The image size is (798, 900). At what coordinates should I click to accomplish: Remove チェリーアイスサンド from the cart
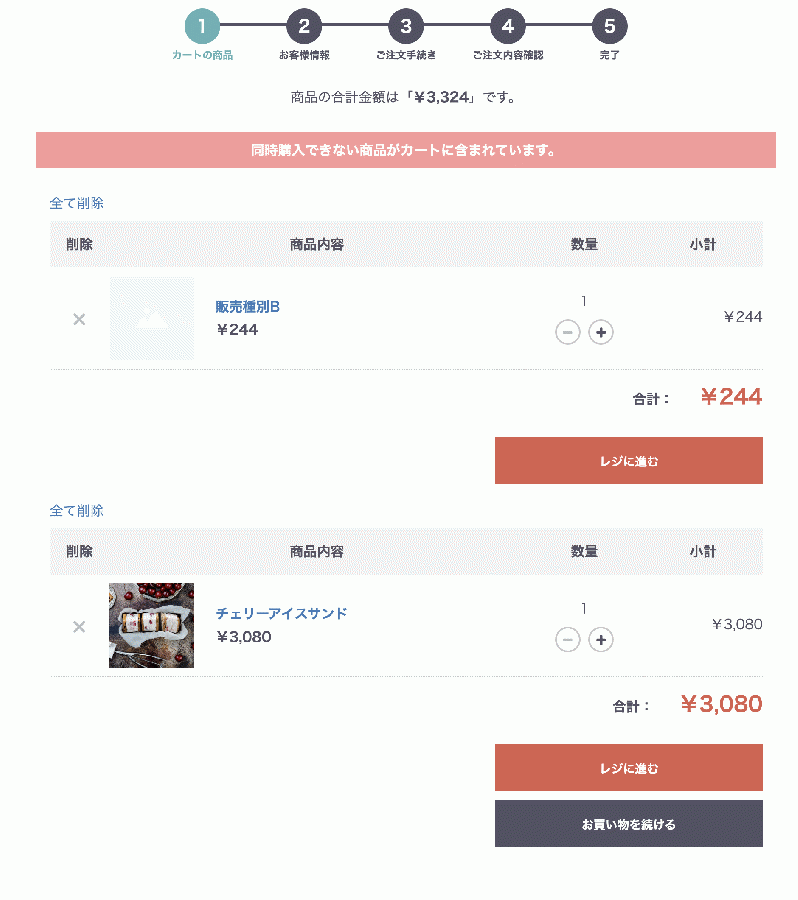79,626
